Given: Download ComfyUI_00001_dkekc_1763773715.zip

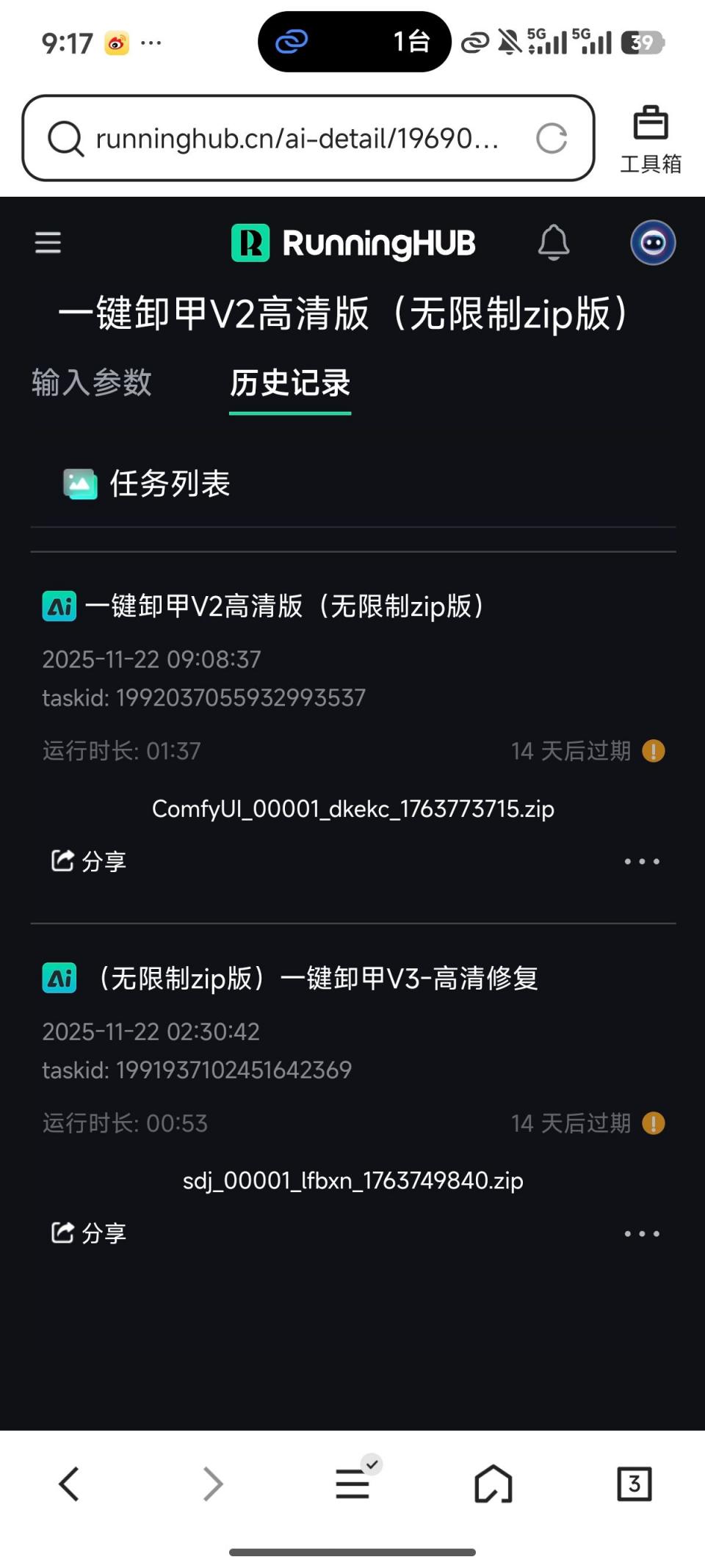Looking at the screenshot, I should click(352, 809).
